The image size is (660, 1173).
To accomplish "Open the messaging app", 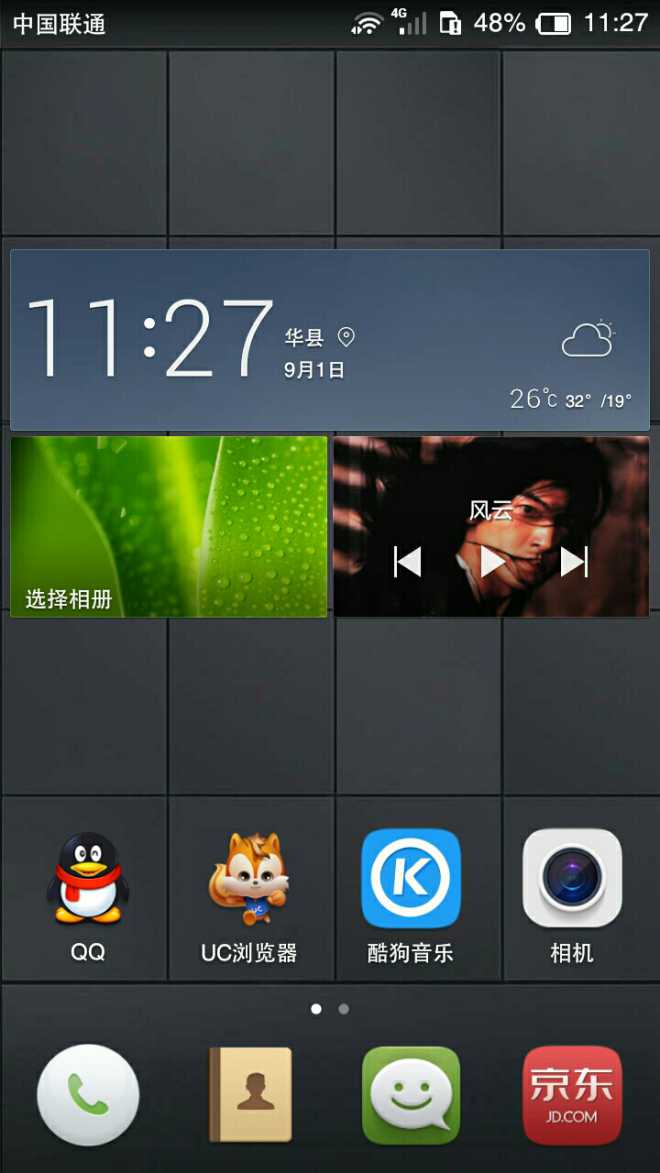I will (x=410, y=1095).
